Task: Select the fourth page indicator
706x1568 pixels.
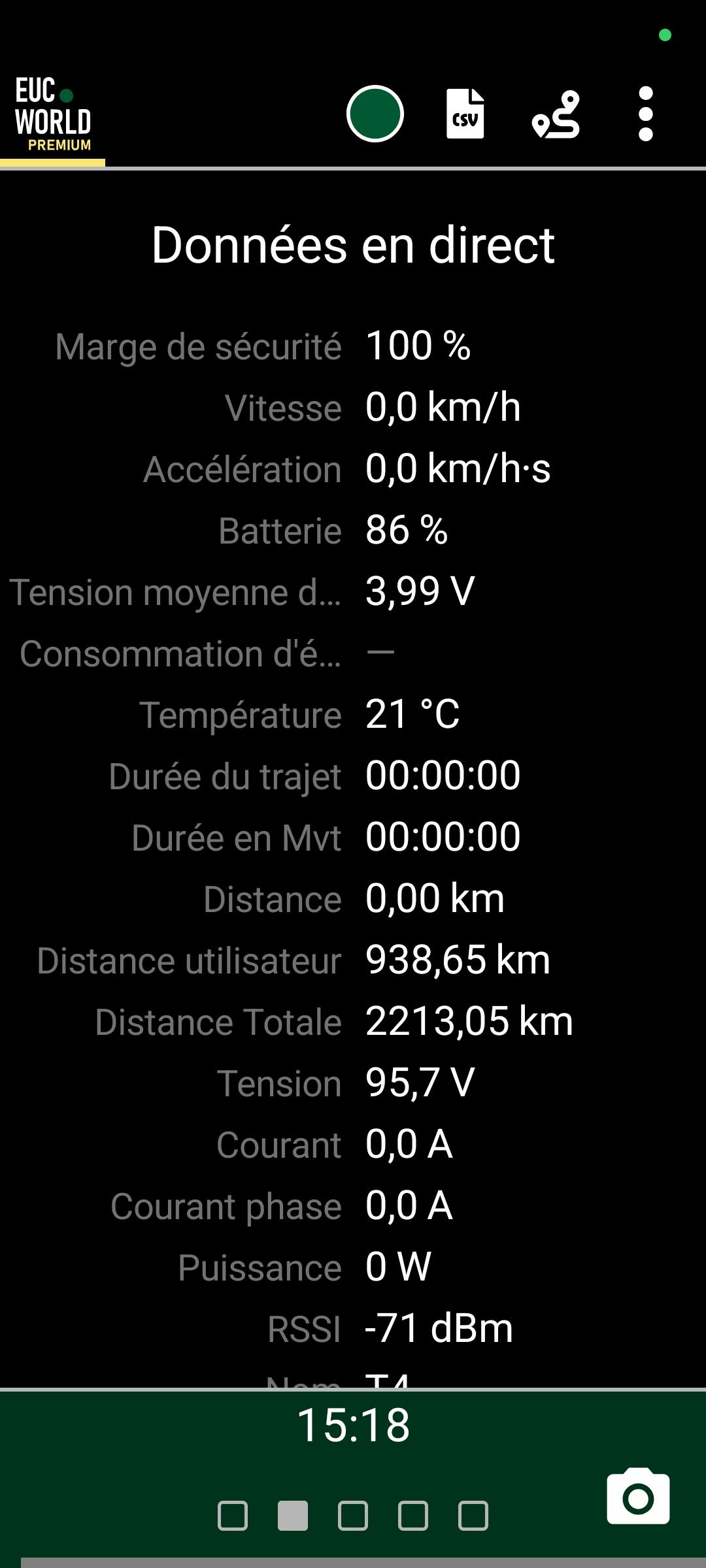Action: 413,1516
